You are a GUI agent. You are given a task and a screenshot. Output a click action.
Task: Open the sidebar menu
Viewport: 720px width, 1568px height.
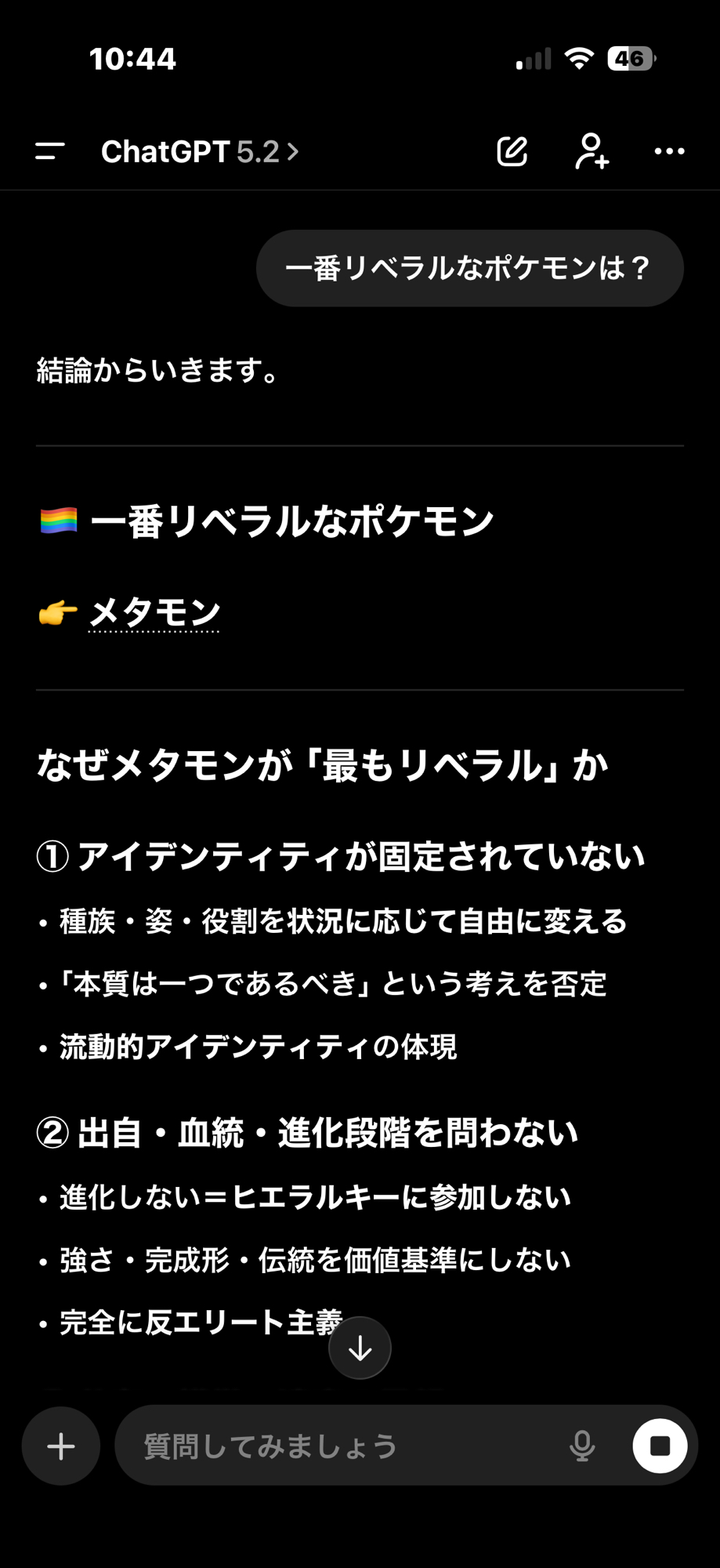[49, 151]
